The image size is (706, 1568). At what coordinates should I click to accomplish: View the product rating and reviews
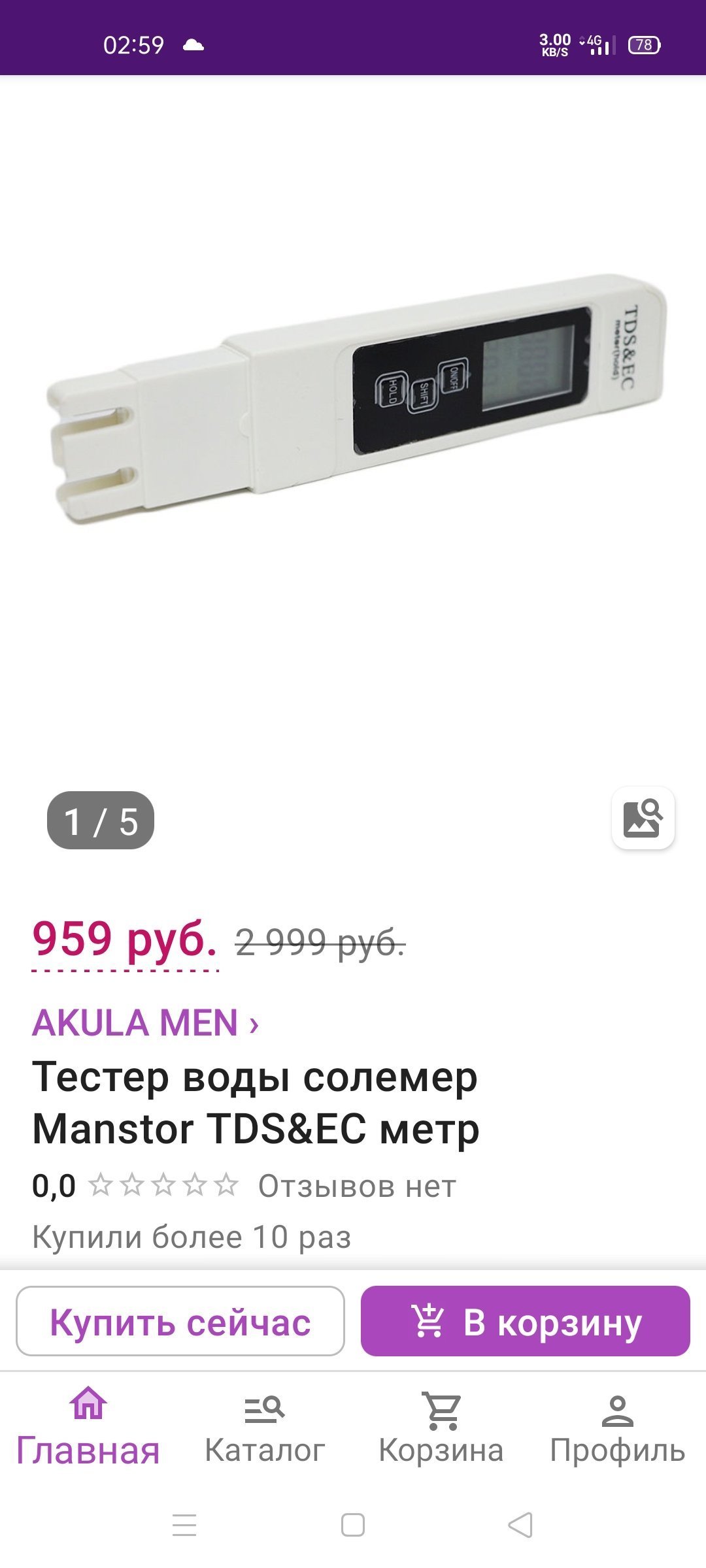click(x=244, y=1186)
